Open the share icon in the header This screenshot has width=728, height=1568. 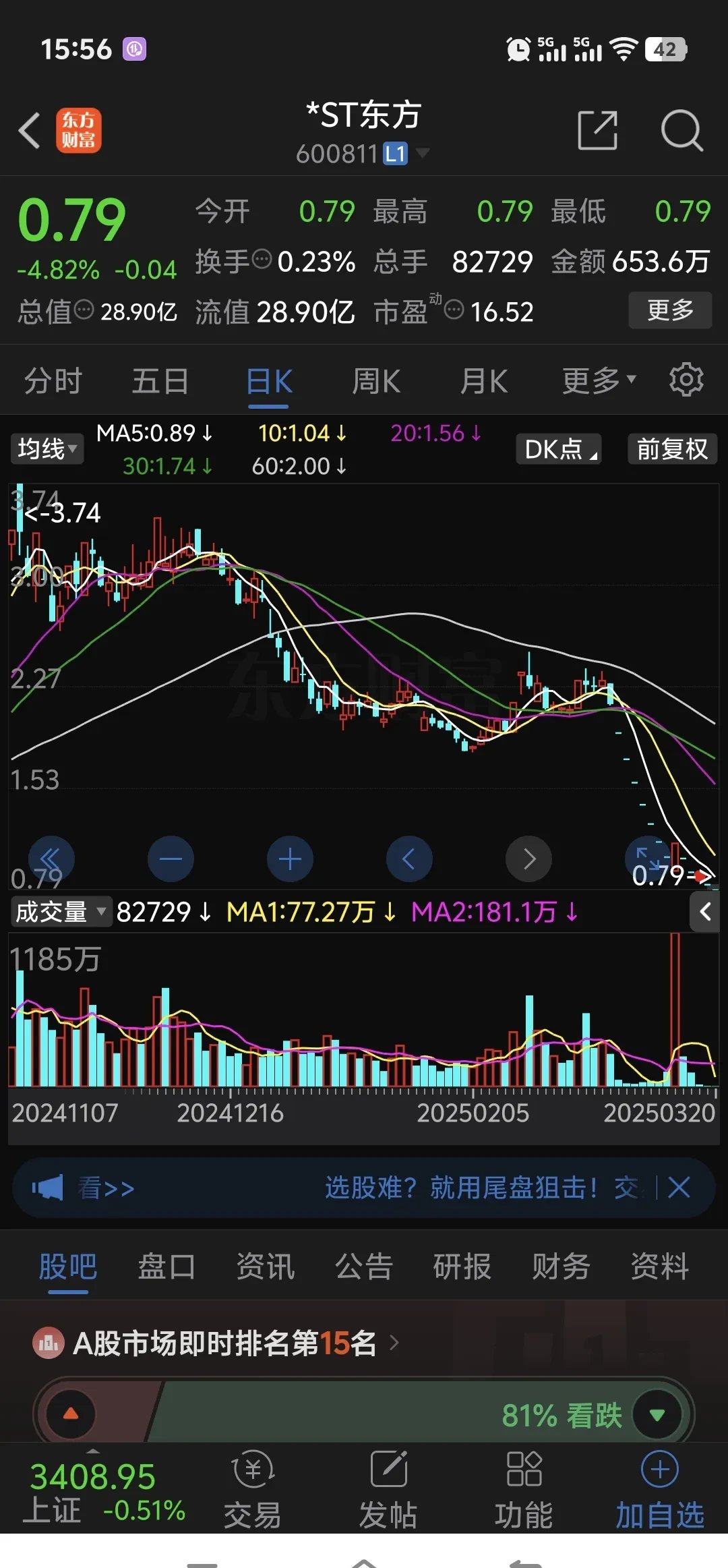599,129
